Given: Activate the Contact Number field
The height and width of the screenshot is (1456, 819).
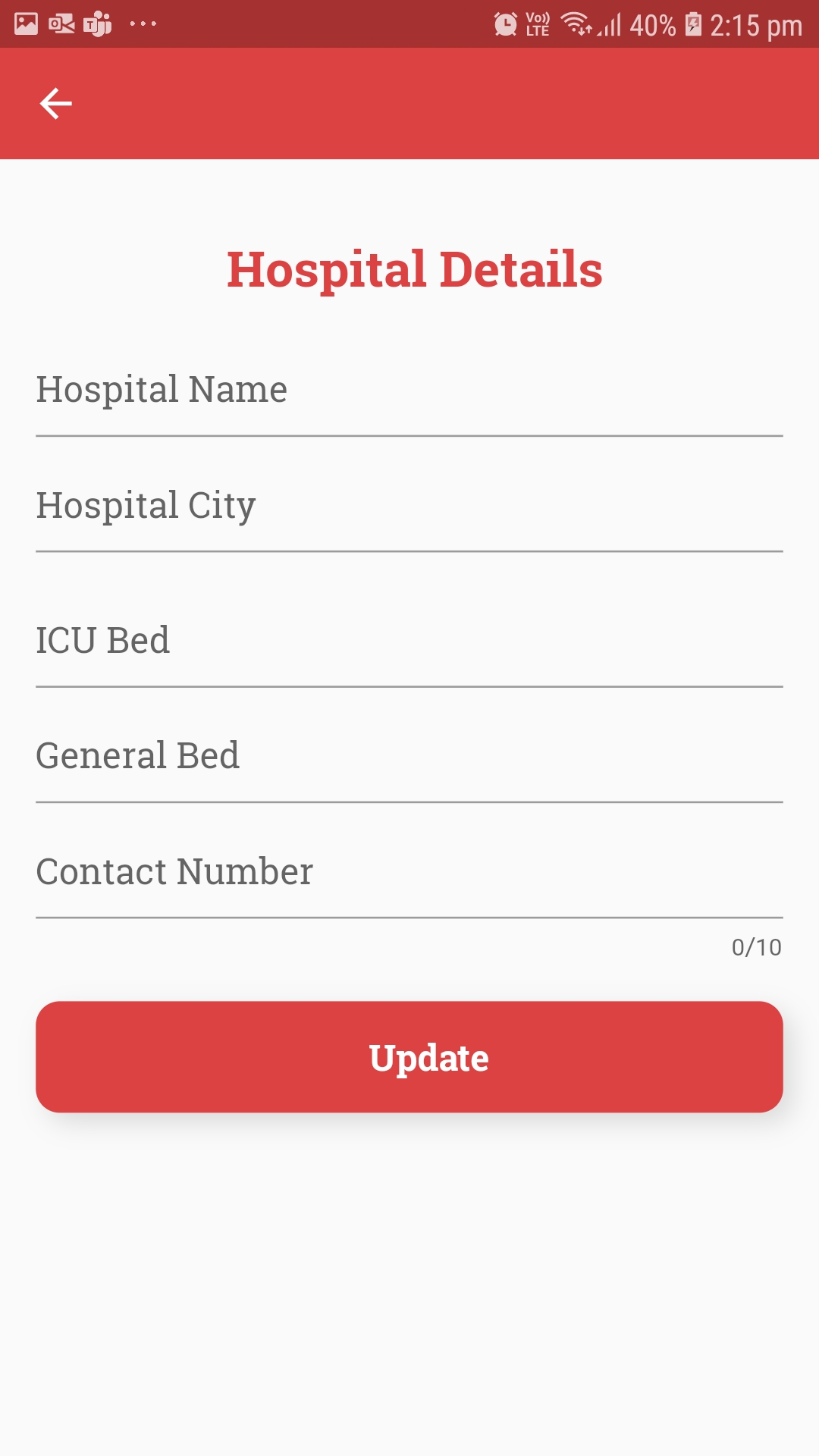Looking at the screenshot, I should (x=409, y=872).
